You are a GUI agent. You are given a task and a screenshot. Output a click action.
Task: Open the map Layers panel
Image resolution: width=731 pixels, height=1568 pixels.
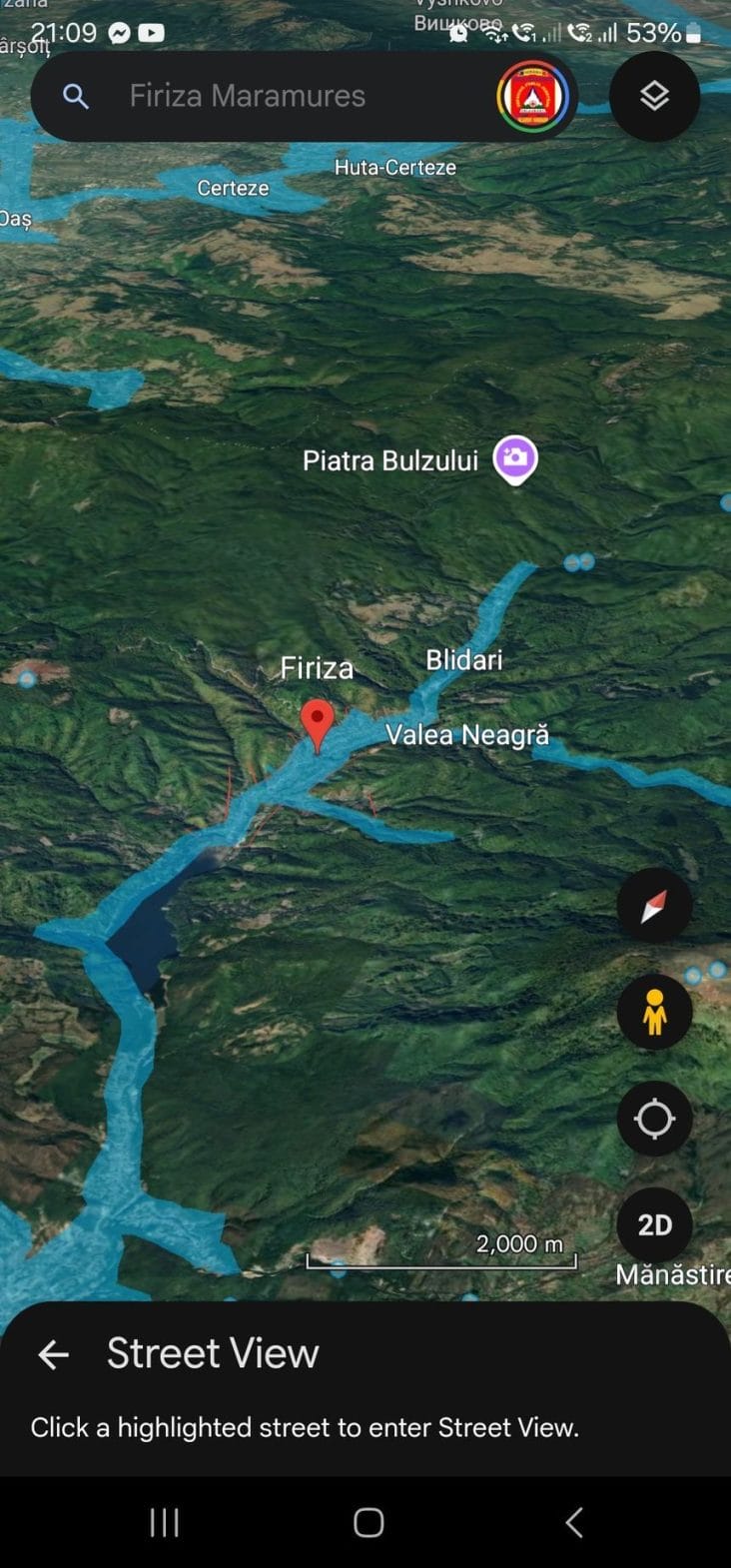(x=654, y=96)
